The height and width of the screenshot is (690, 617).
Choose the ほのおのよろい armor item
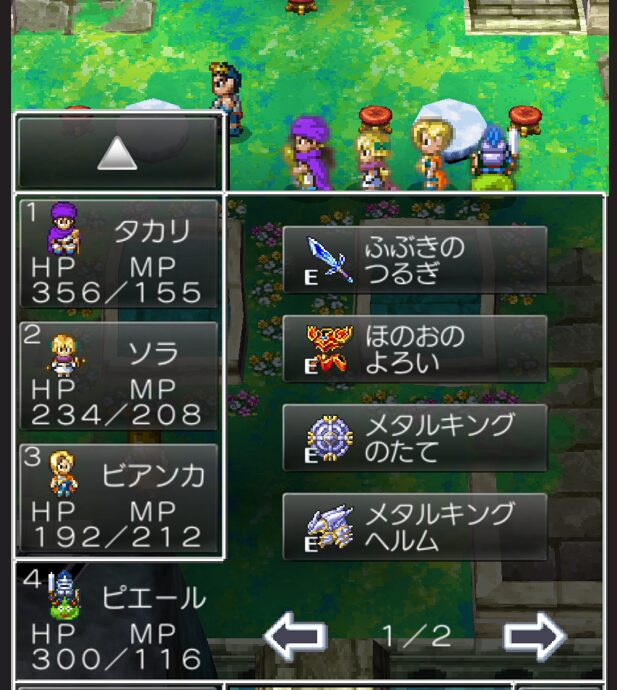[414, 348]
